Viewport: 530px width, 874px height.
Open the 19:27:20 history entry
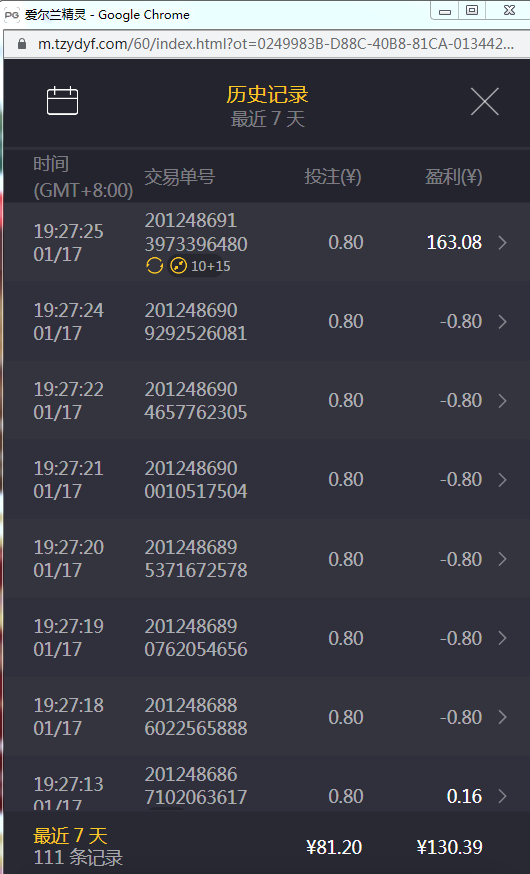(266, 559)
